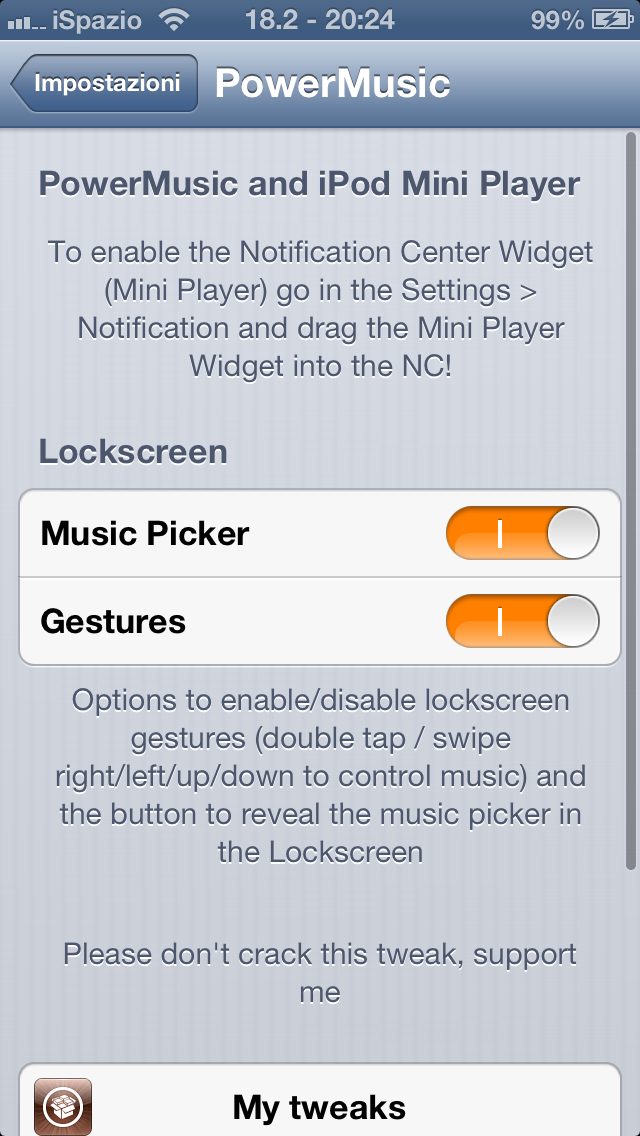Turn off the Music Picker switch

[x=522, y=533]
